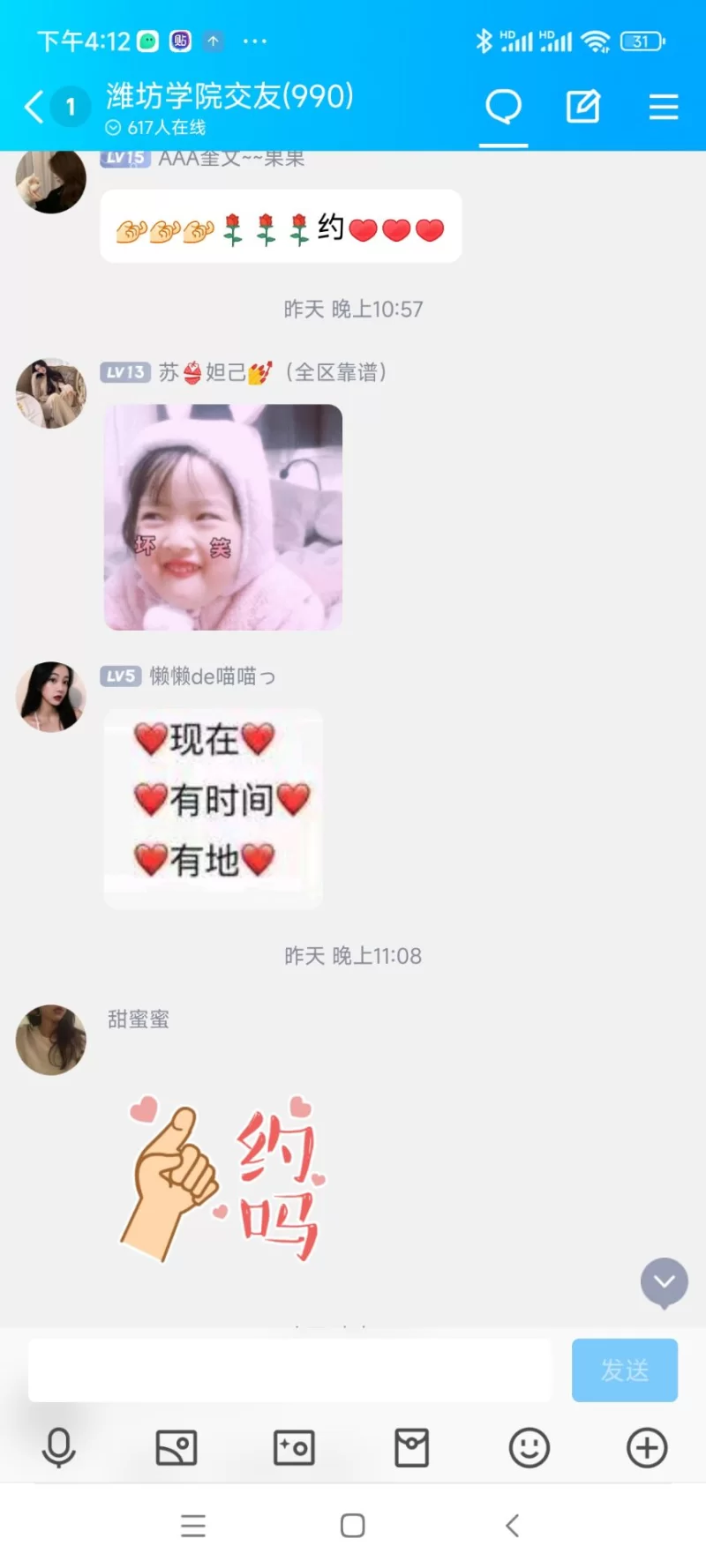The width and height of the screenshot is (706, 1568).
Task: Open the hamburger menu at top right
Action: [664, 108]
